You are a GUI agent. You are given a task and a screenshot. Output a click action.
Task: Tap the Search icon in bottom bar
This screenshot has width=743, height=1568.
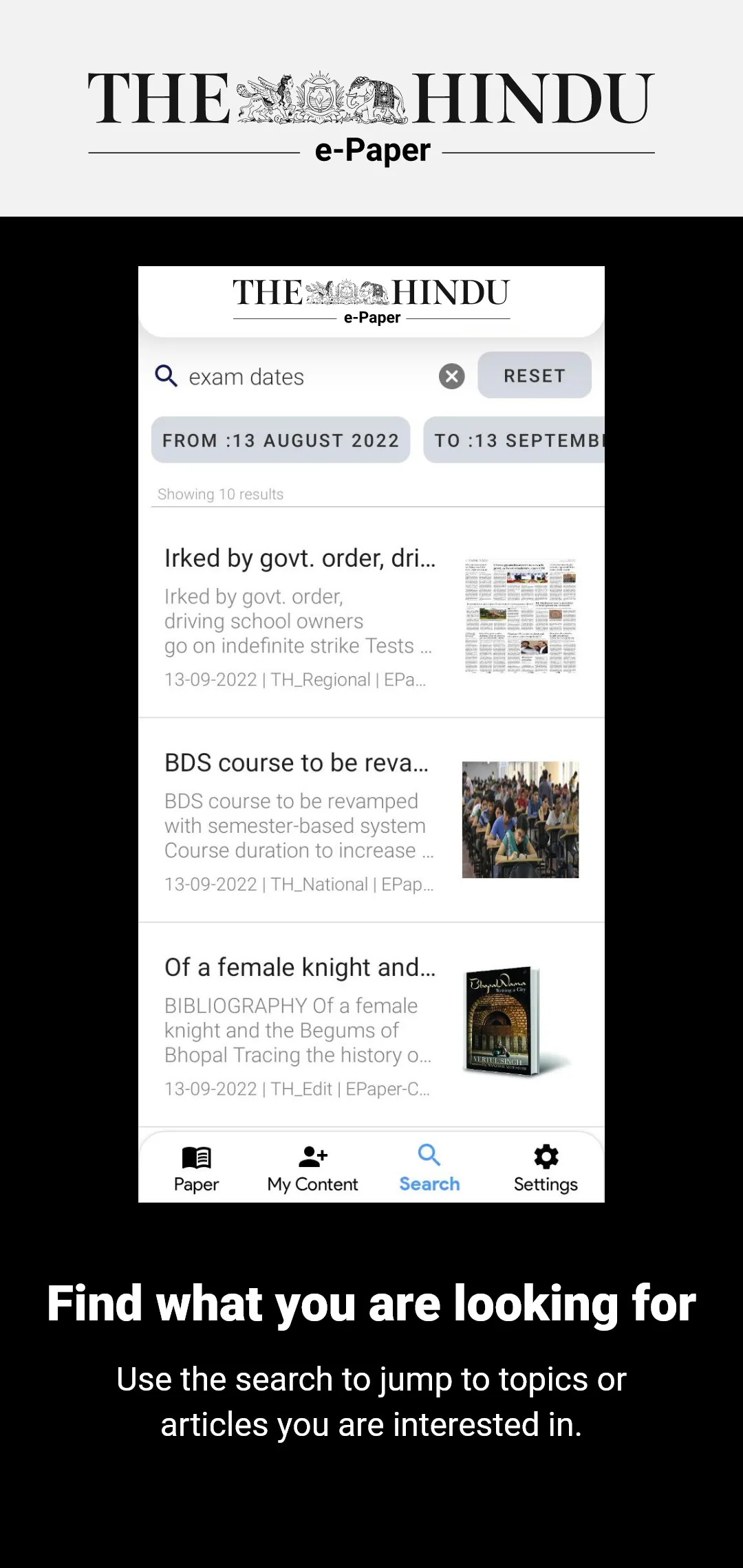pyautogui.click(x=429, y=1168)
